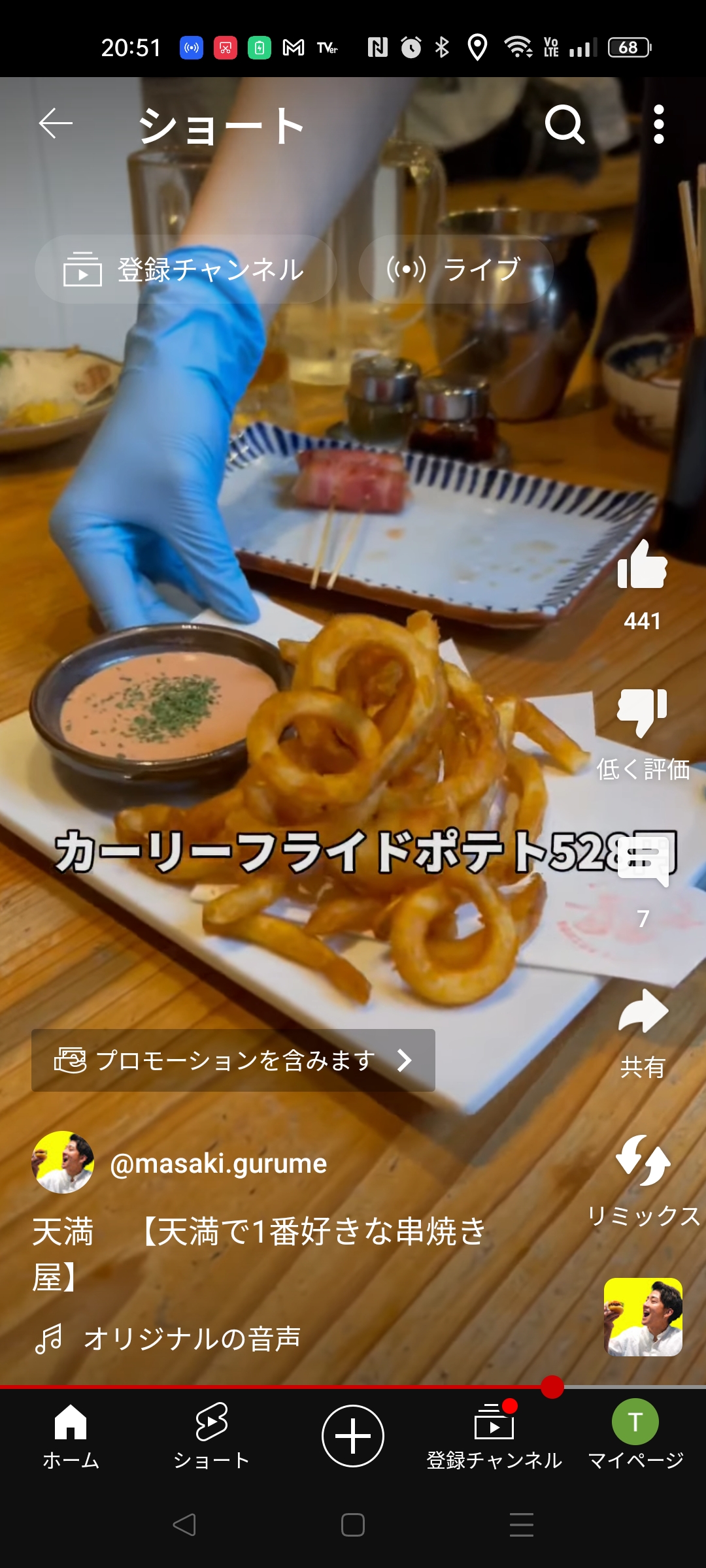Like this Short with thumbs up

[643, 566]
